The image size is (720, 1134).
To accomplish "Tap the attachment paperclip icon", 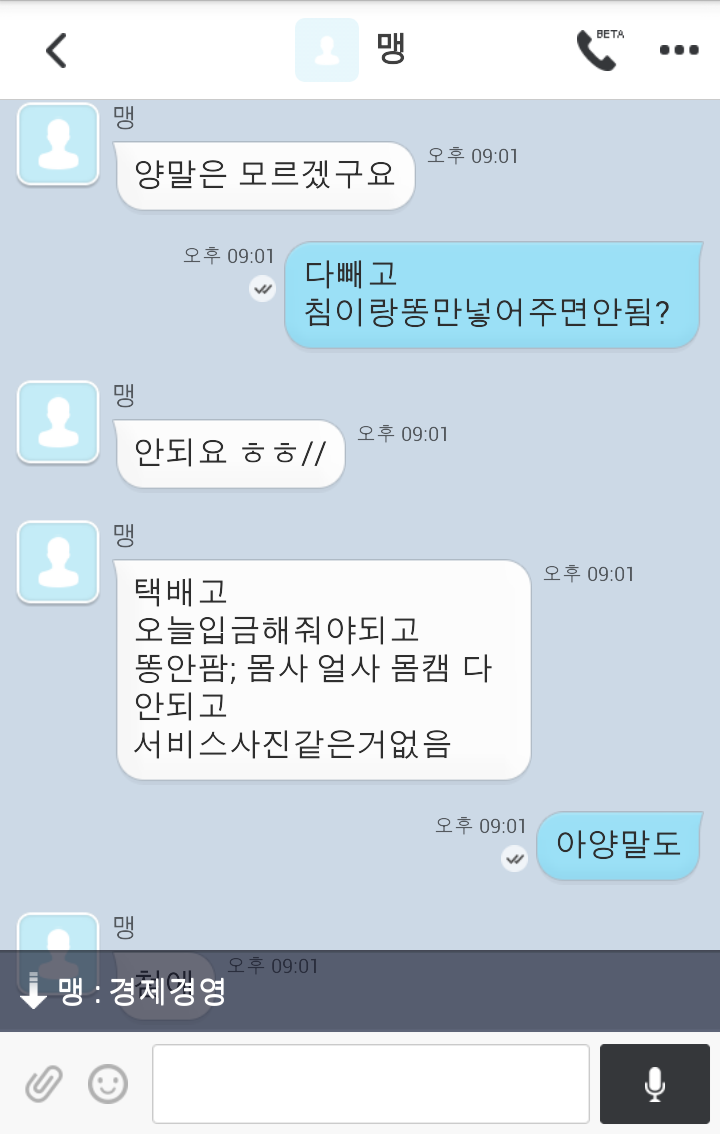I will pos(44,1083).
